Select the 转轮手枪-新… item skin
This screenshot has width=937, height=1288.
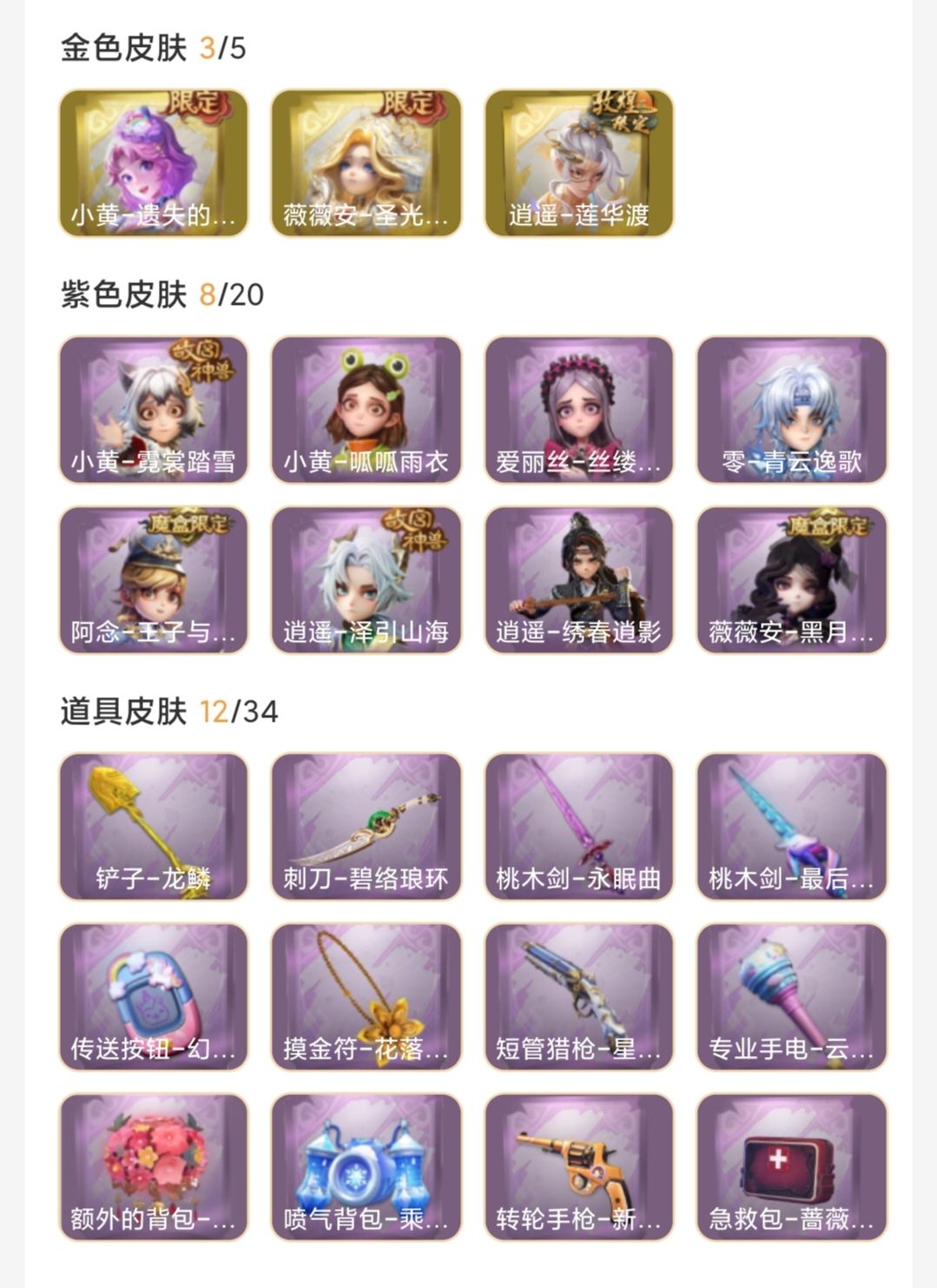(579, 1167)
